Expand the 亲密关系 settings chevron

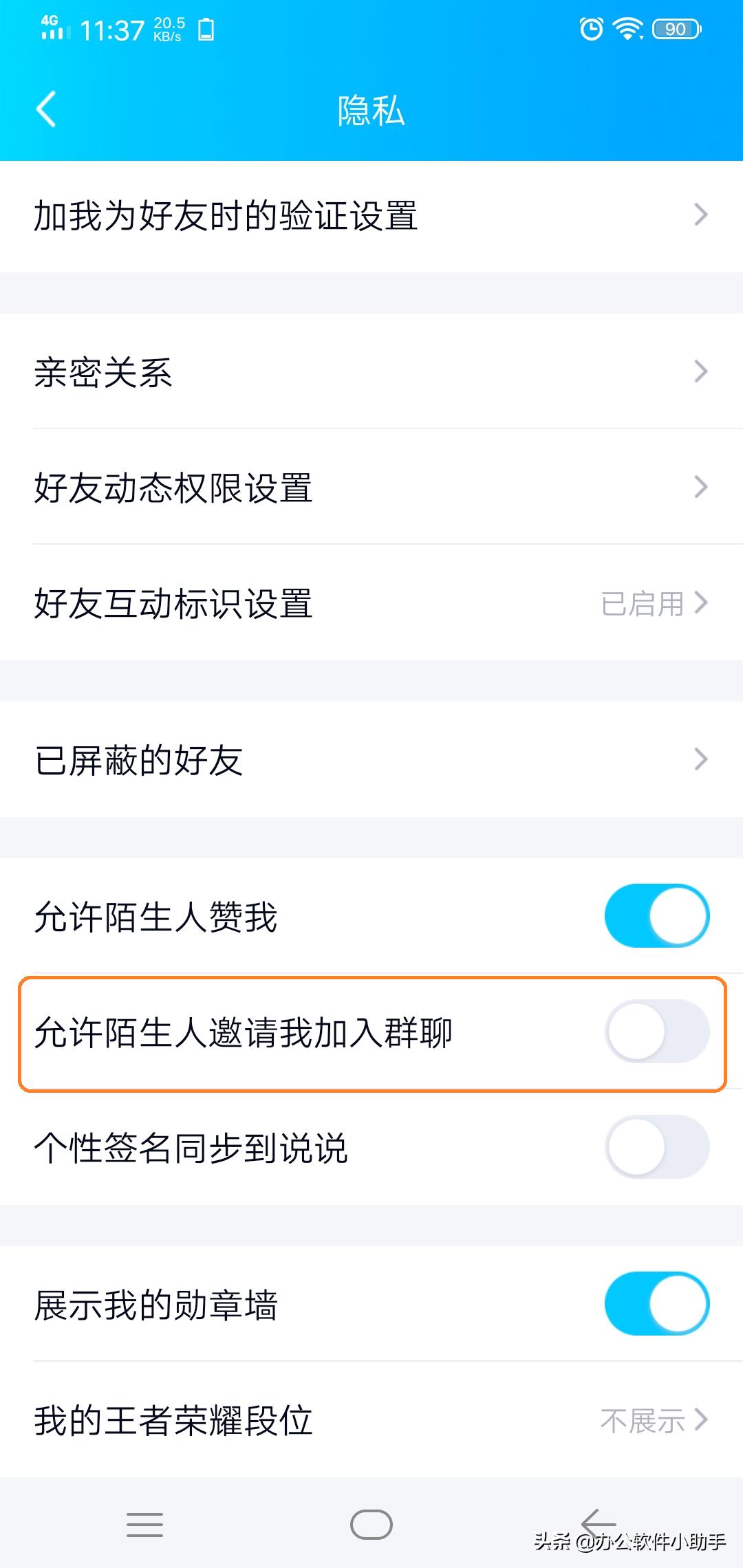click(702, 373)
